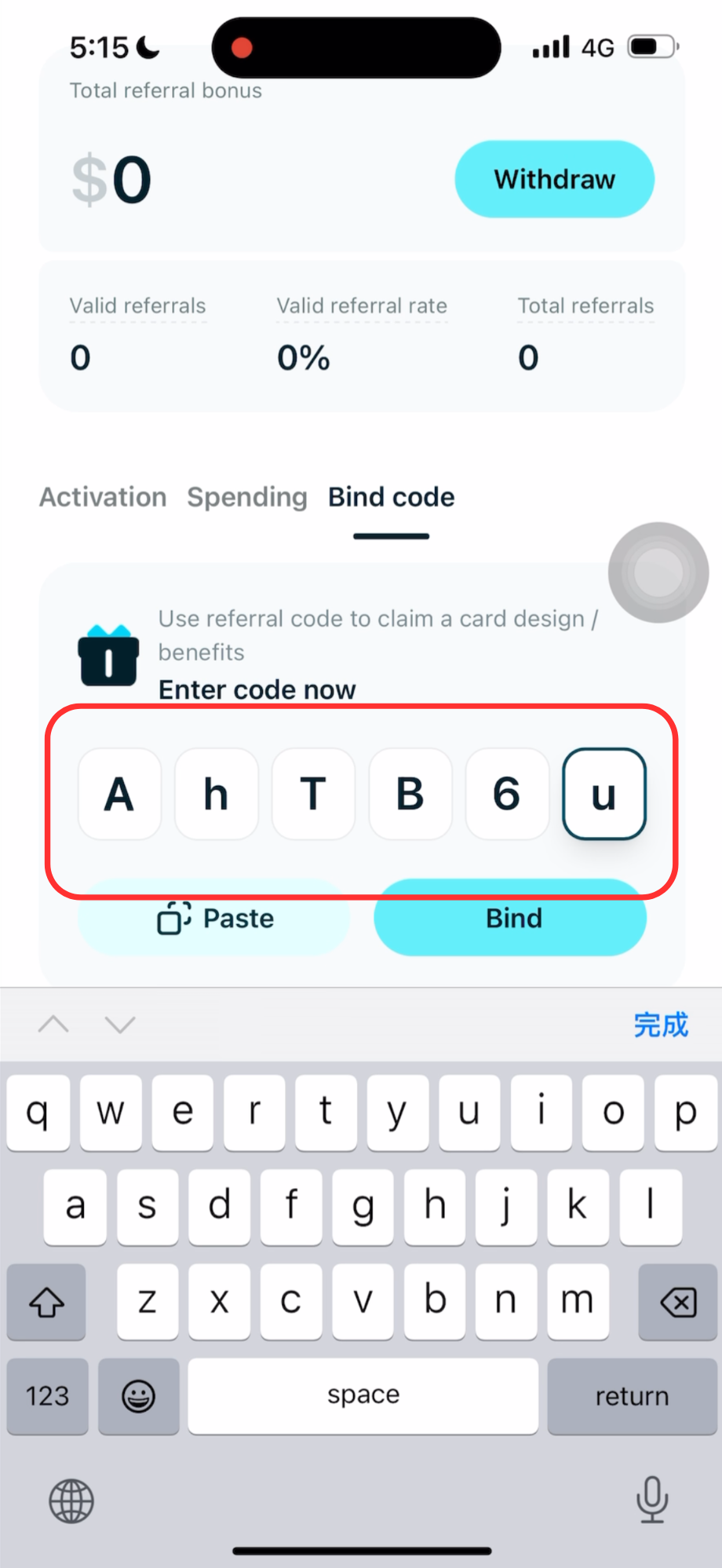Paste the referral code from clipboard
The image size is (722, 1568).
[214, 919]
